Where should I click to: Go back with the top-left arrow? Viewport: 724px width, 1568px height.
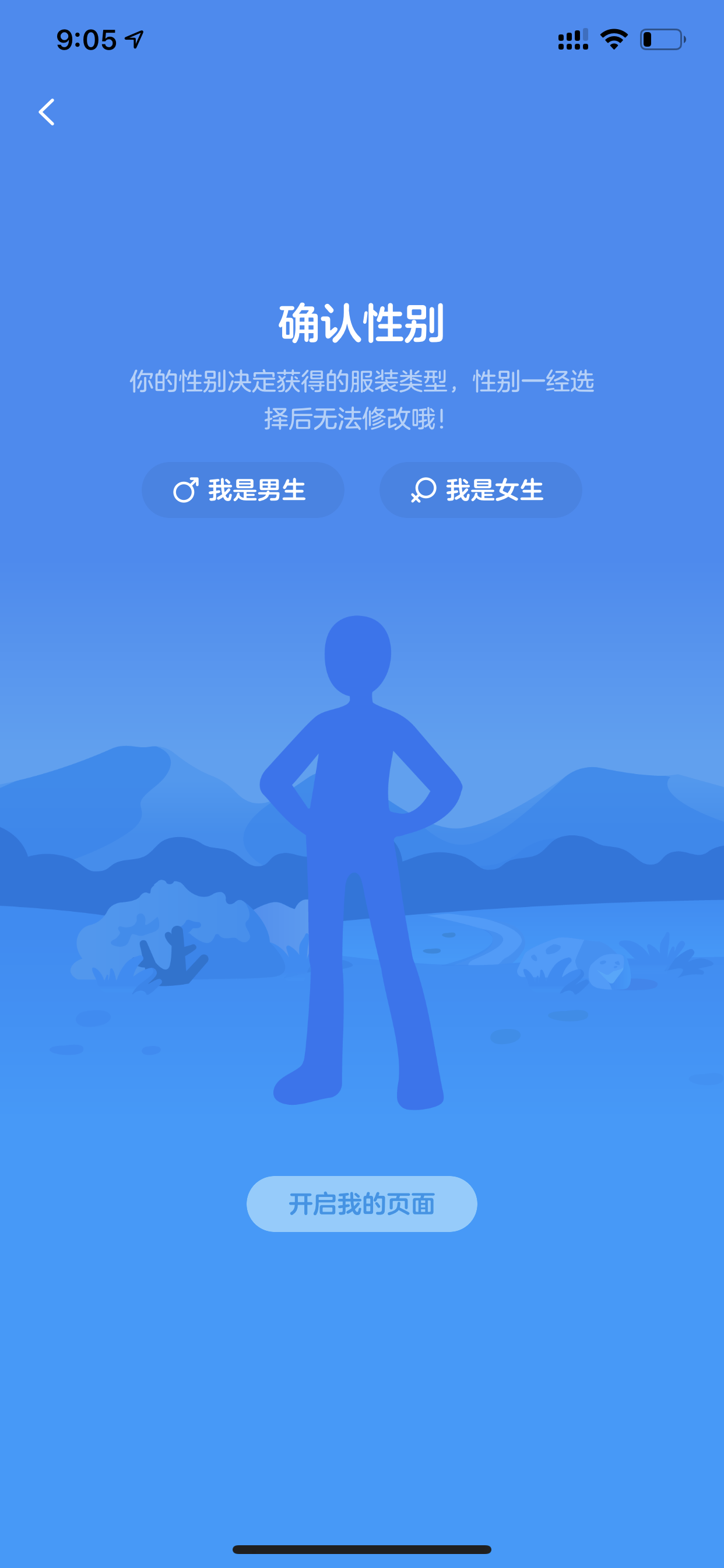47,112
